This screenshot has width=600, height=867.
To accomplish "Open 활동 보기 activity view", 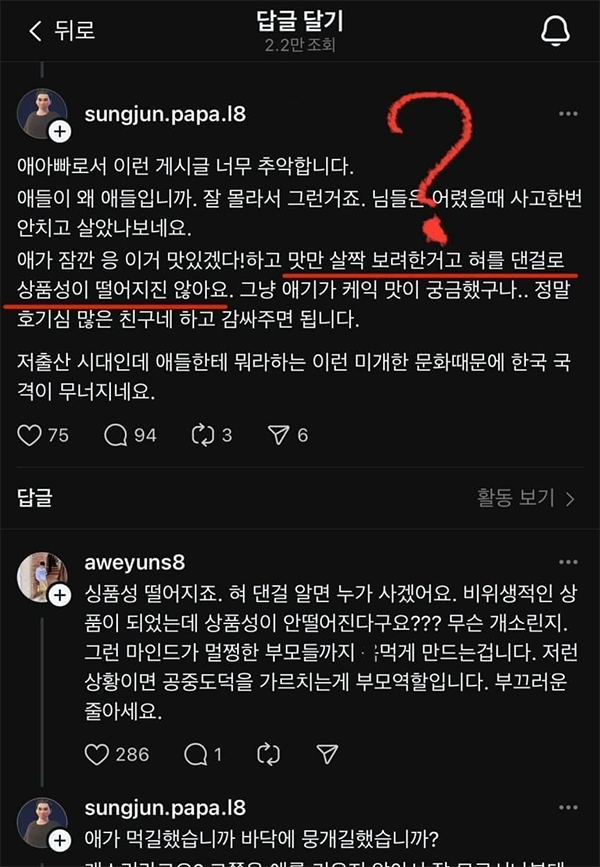I will pos(526,498).
